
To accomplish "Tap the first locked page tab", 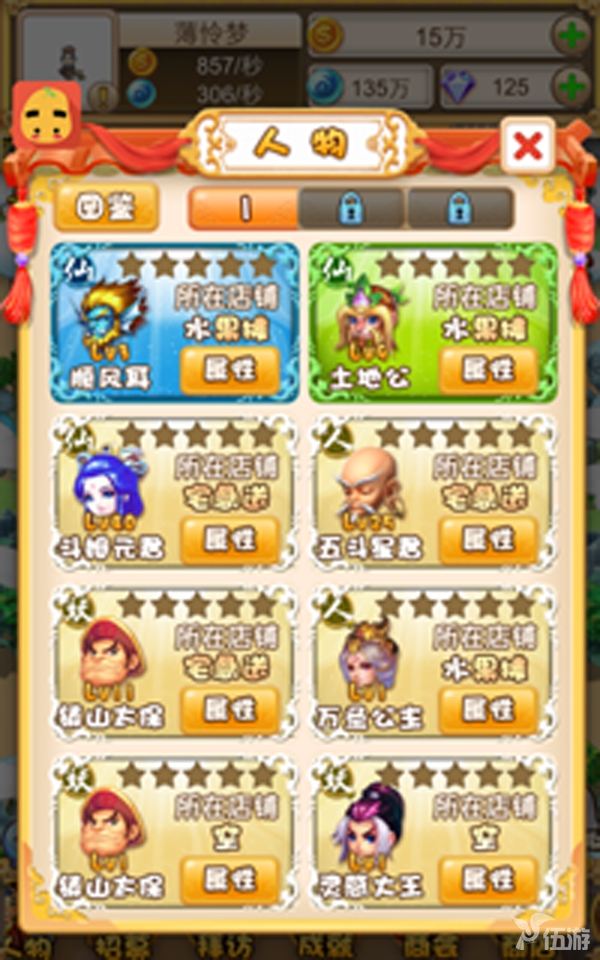I will (x=351, y=208).
